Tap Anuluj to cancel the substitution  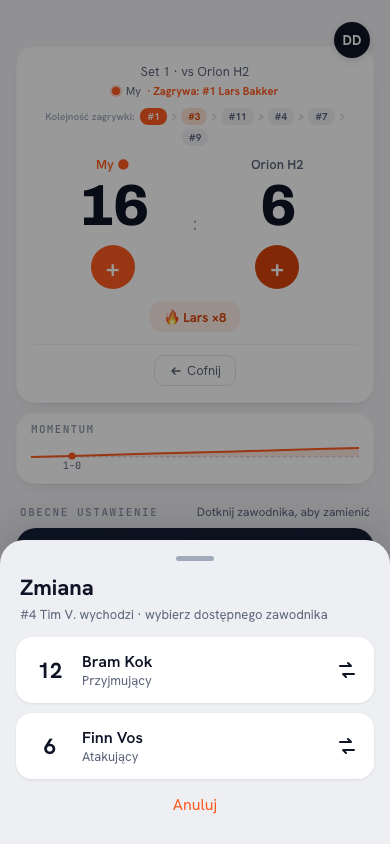[x=195, y=805]
